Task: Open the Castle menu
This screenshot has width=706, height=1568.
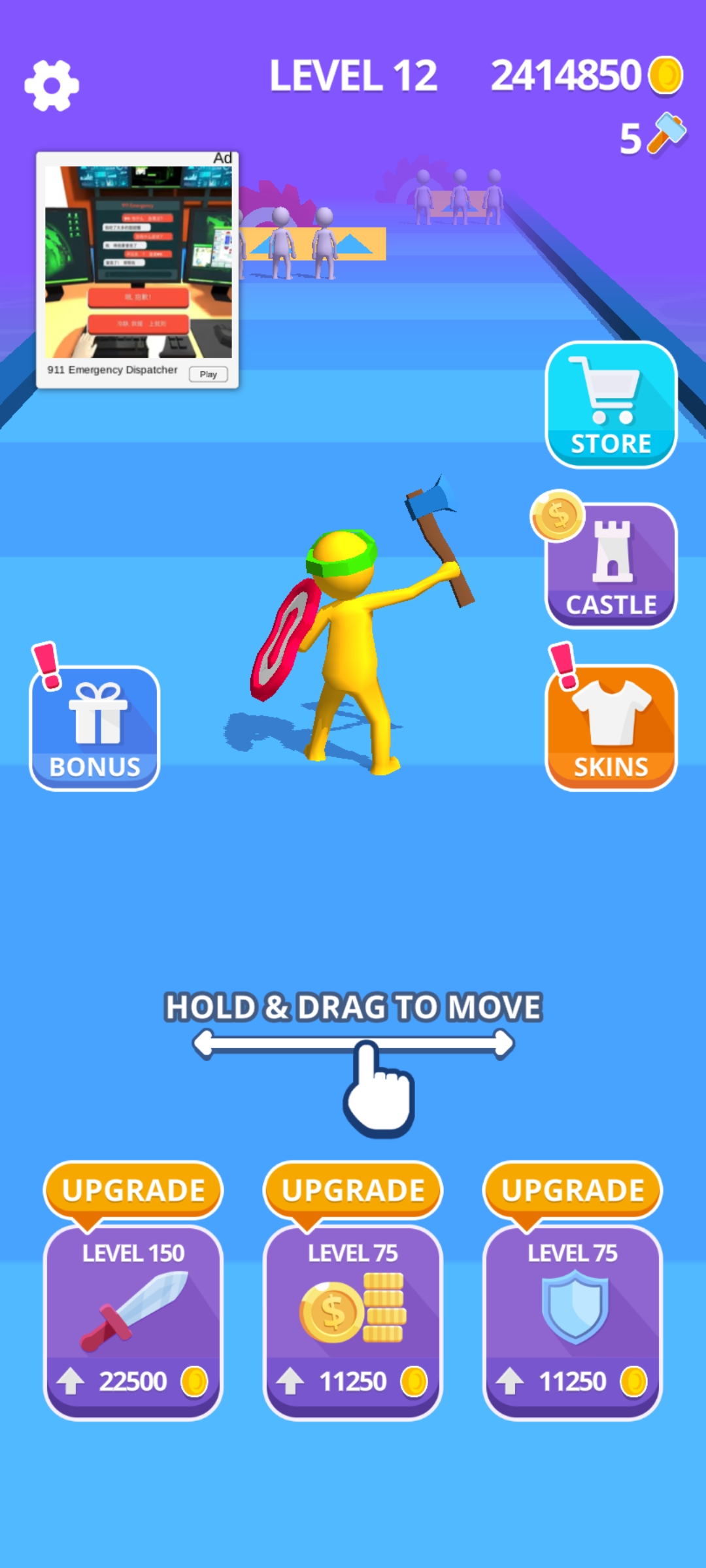Action: 611,565
